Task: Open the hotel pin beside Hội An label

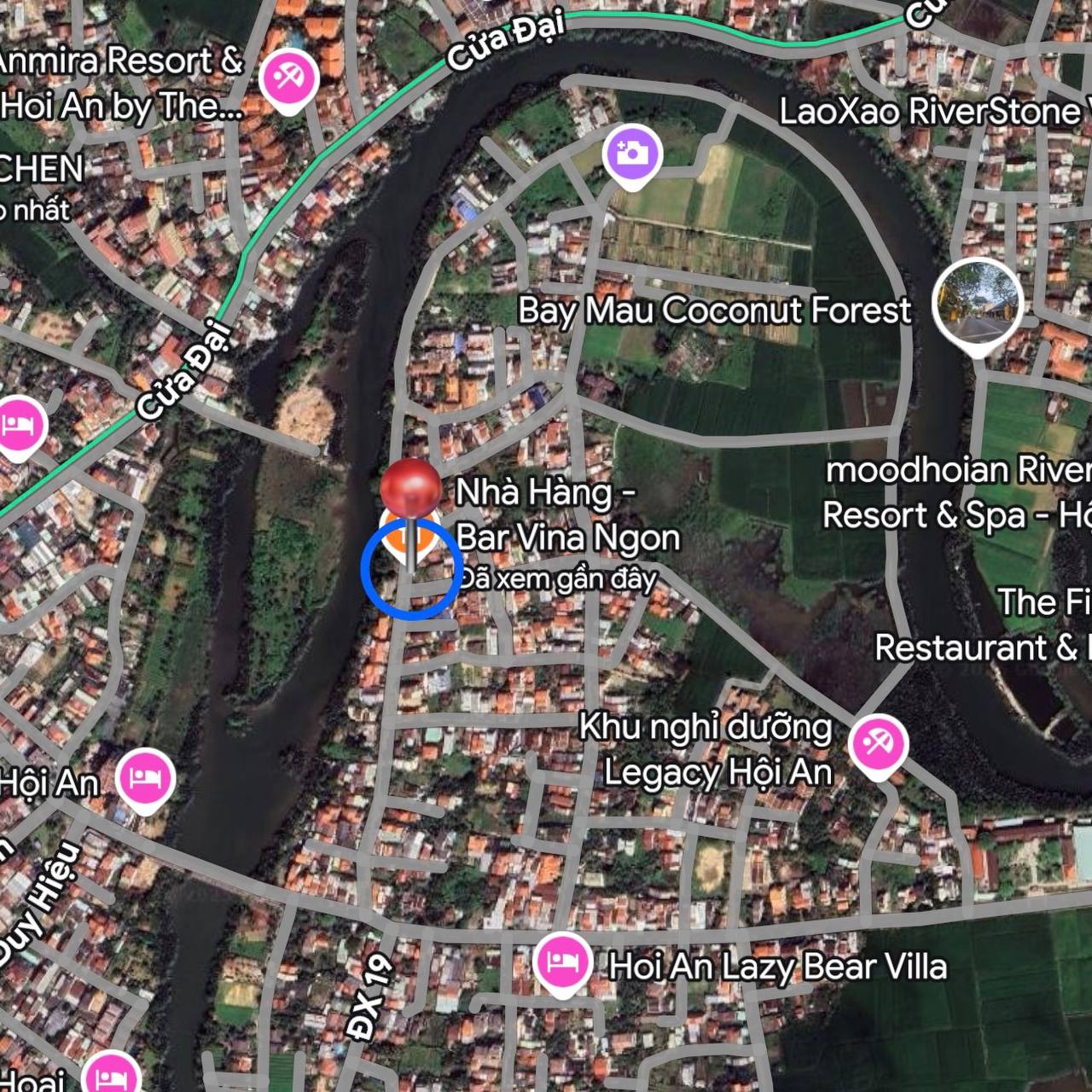Action: [146, 776]
